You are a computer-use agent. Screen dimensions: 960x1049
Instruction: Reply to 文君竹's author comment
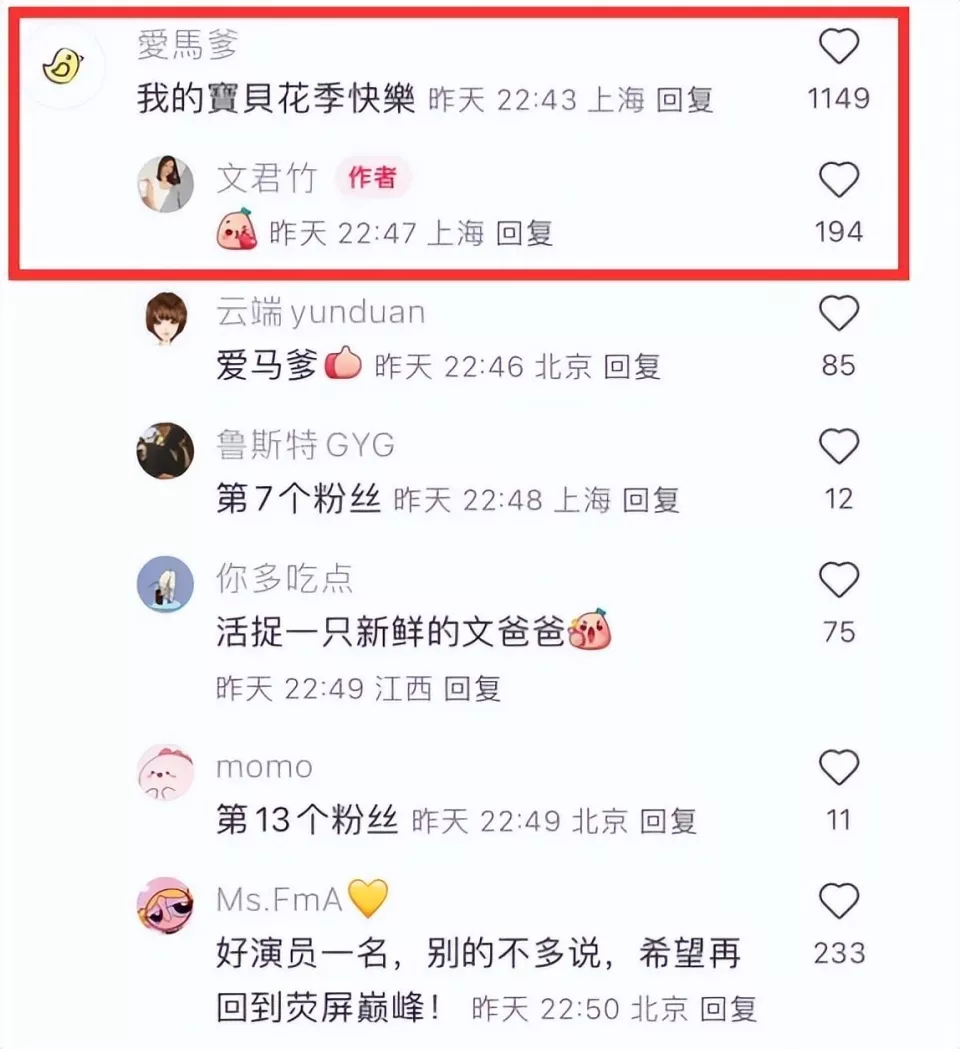pyautogui.click(x=524, y=233)
